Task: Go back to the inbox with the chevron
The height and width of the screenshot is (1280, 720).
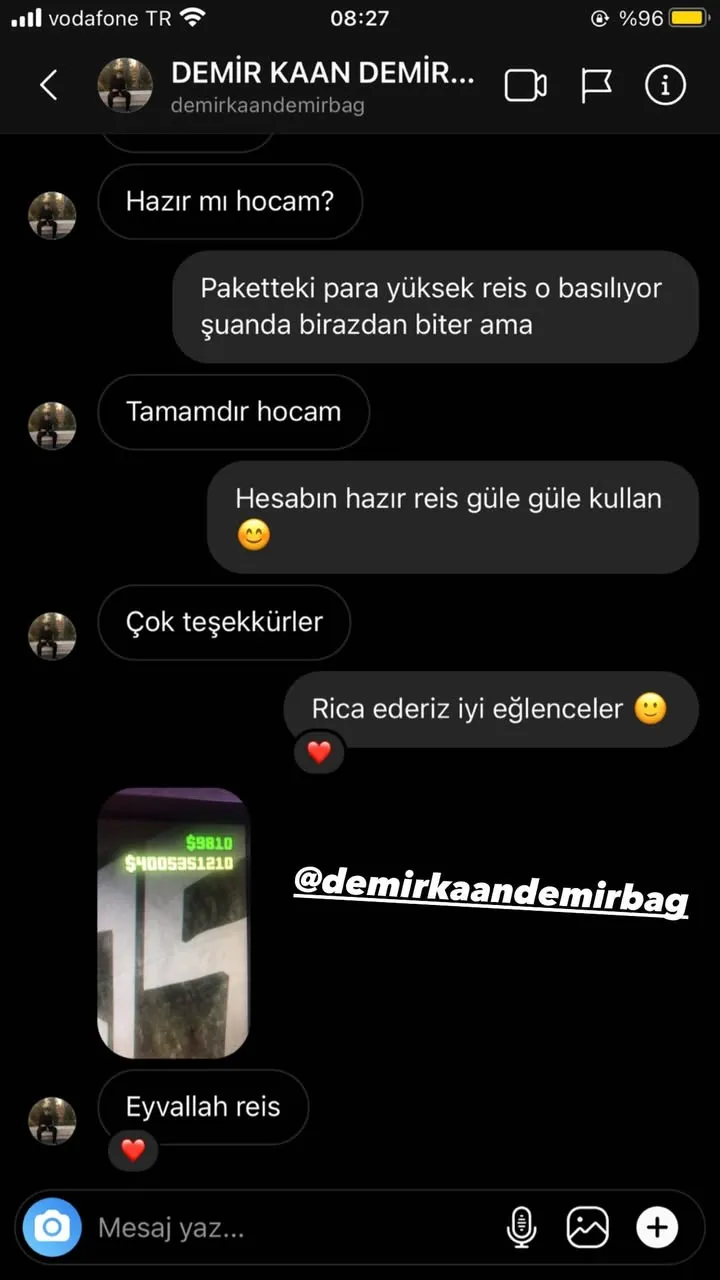Action: (49, 85)
